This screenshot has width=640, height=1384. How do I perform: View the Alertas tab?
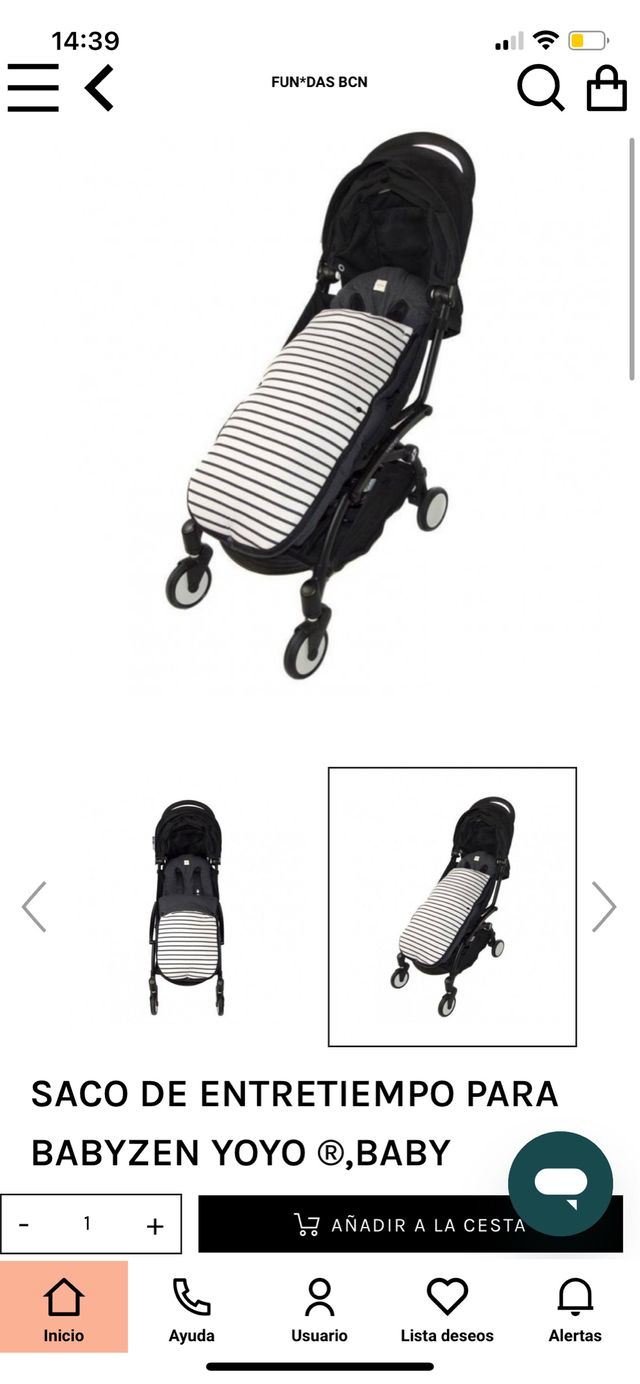[575, 1308]
